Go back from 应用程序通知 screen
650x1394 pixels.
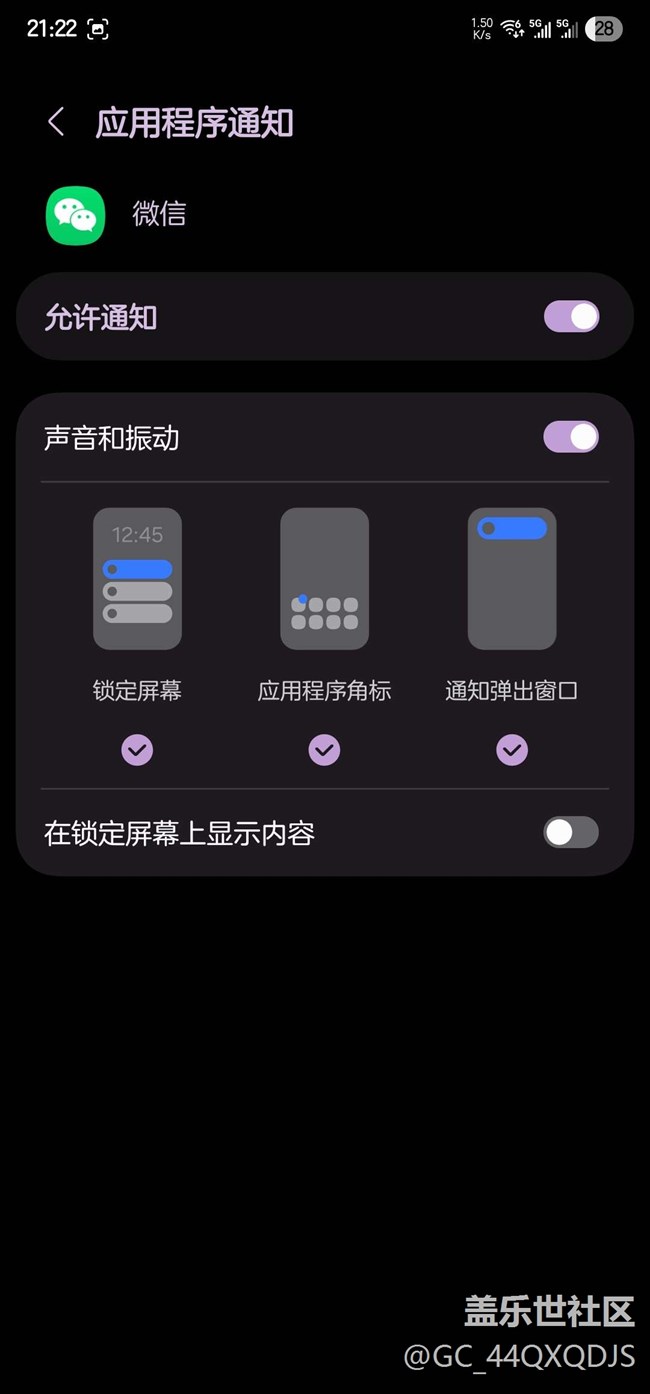point(56,123)
